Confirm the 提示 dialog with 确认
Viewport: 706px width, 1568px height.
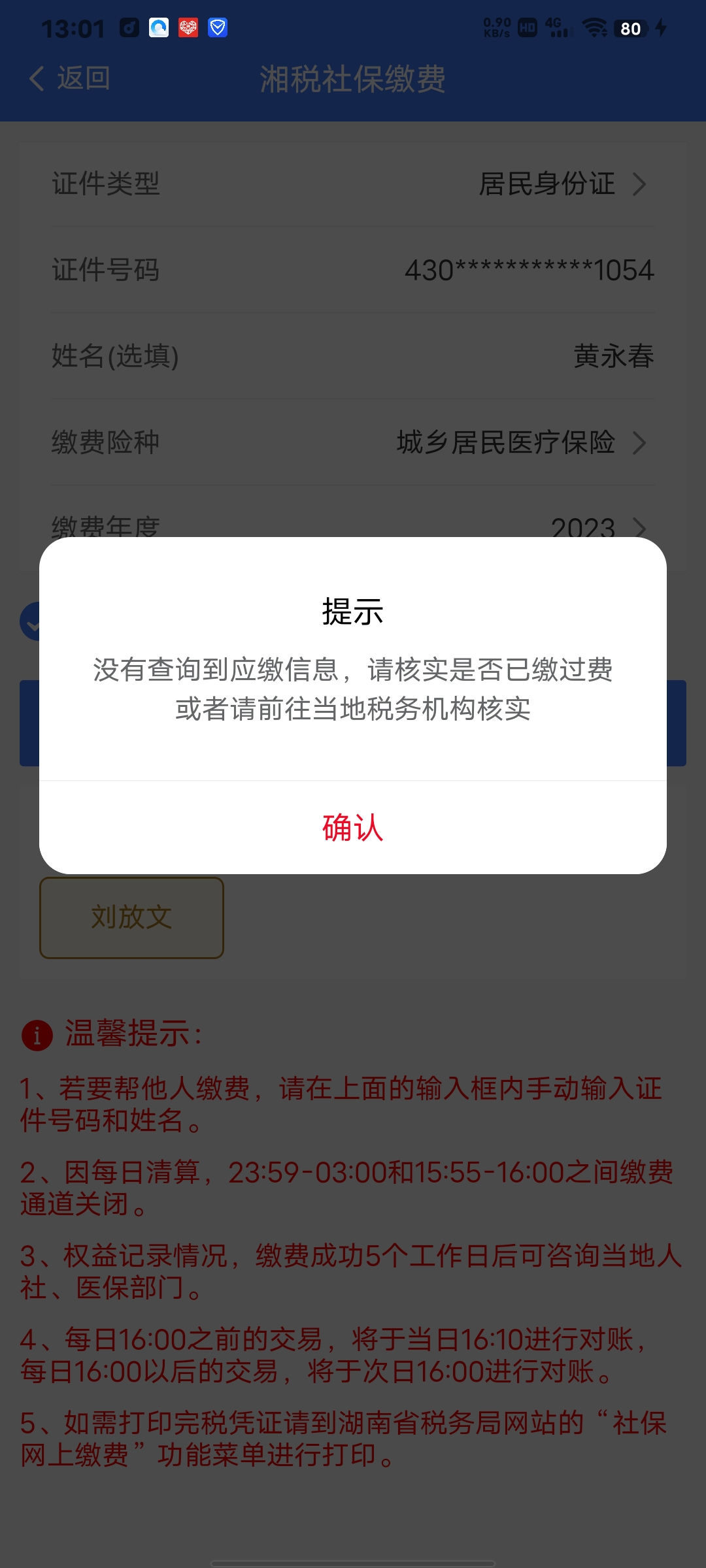point(353,827)
